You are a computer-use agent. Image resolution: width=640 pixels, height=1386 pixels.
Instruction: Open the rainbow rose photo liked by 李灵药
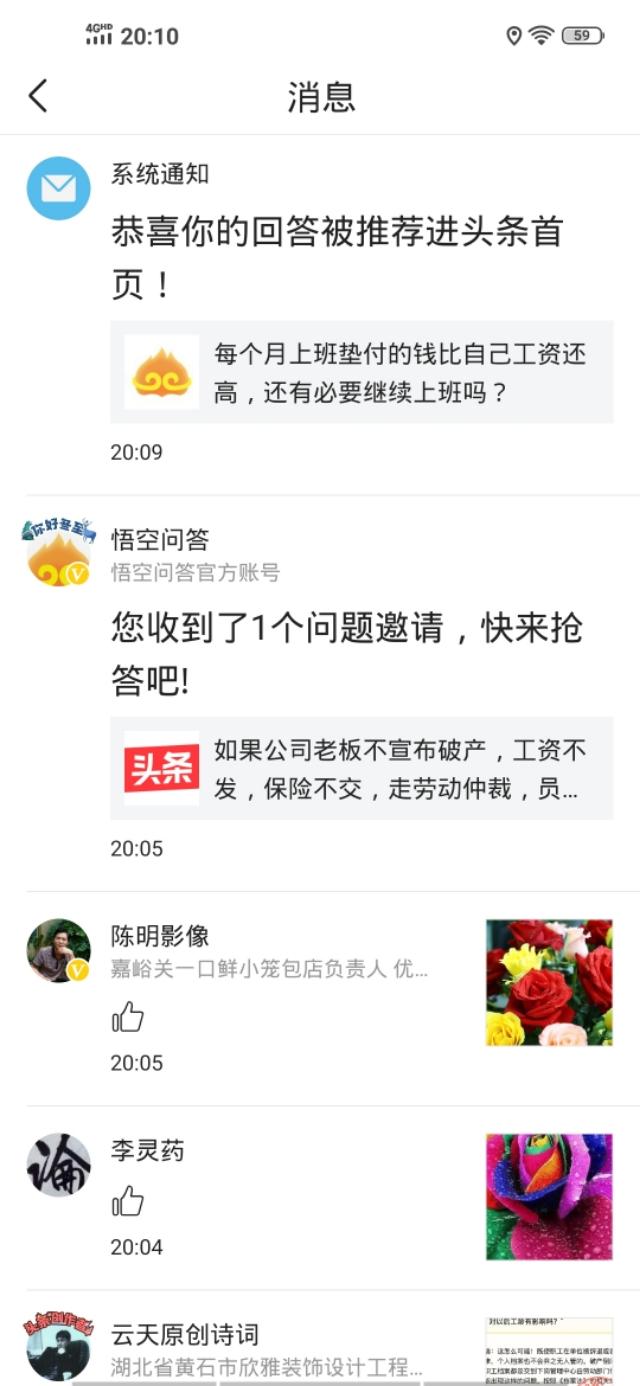click(x=549, y=1197)
